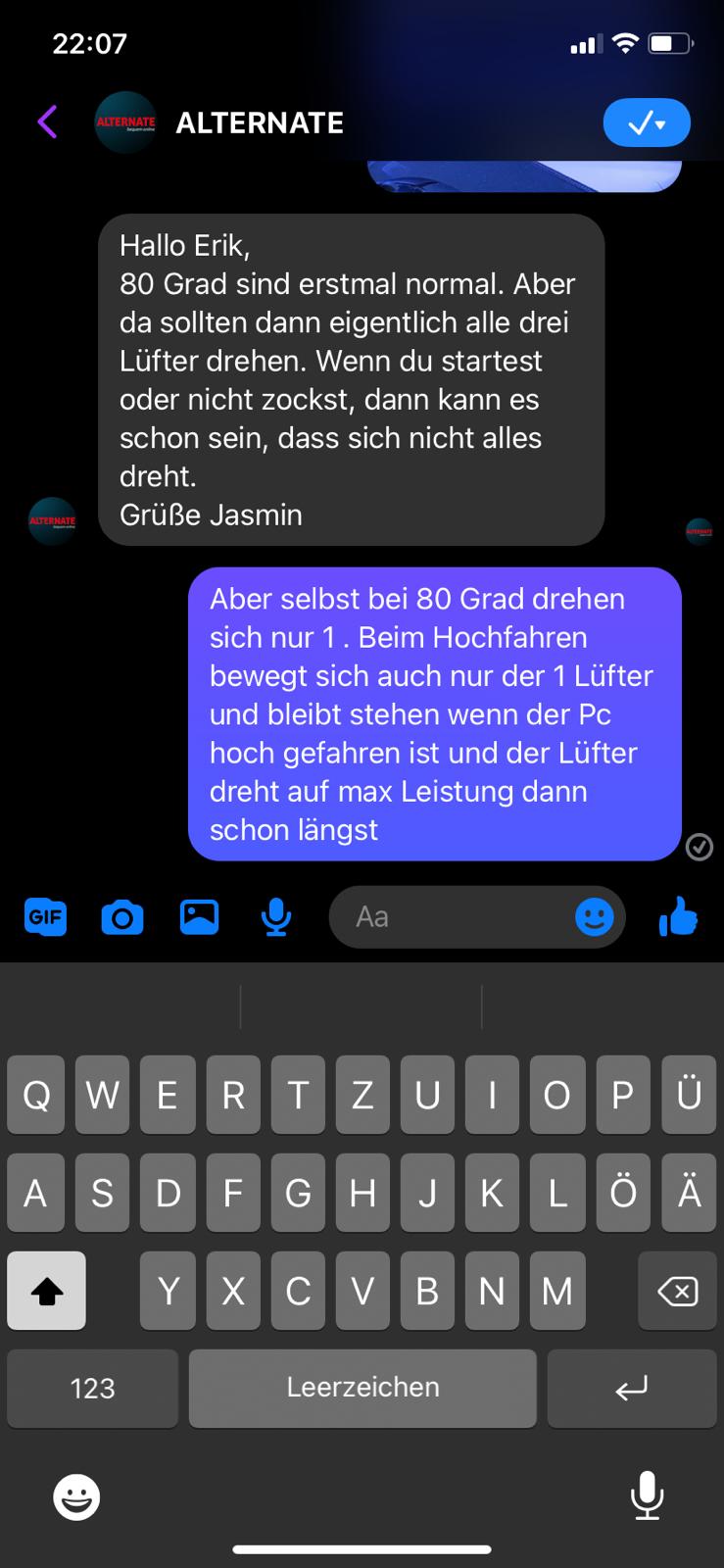Focus the Aa message field

pos(451,917)
